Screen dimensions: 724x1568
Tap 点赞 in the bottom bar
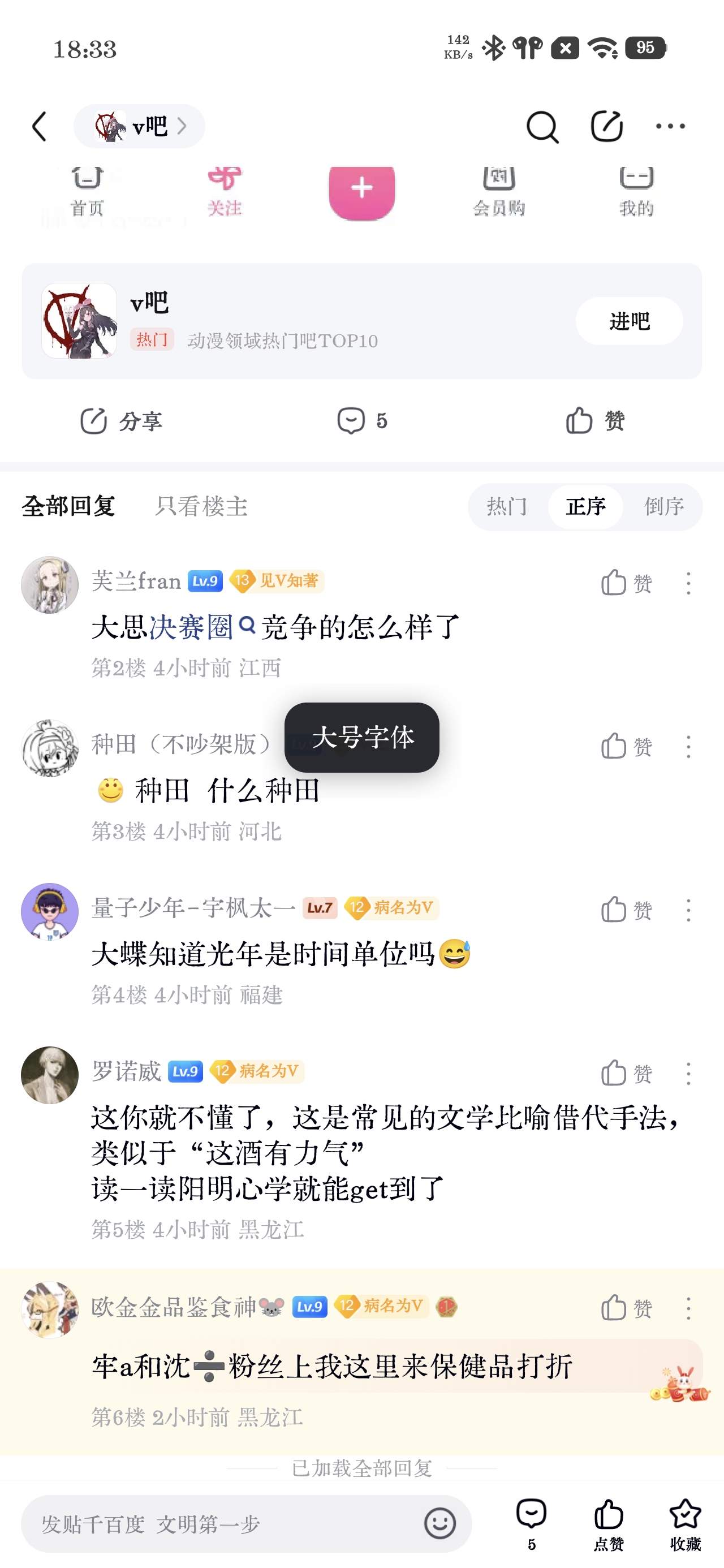pos(608,1523)
